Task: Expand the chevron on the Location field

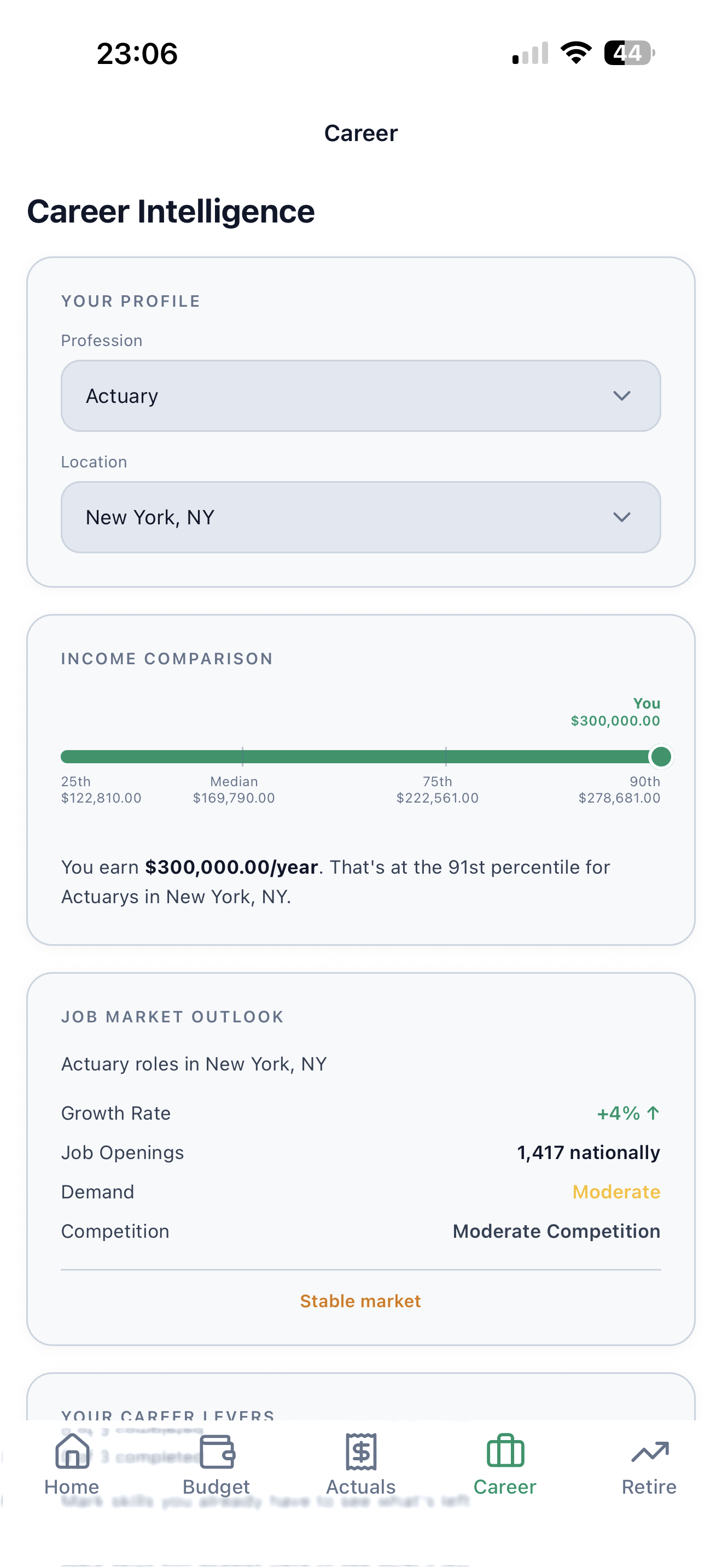Action: pos(621,517)
